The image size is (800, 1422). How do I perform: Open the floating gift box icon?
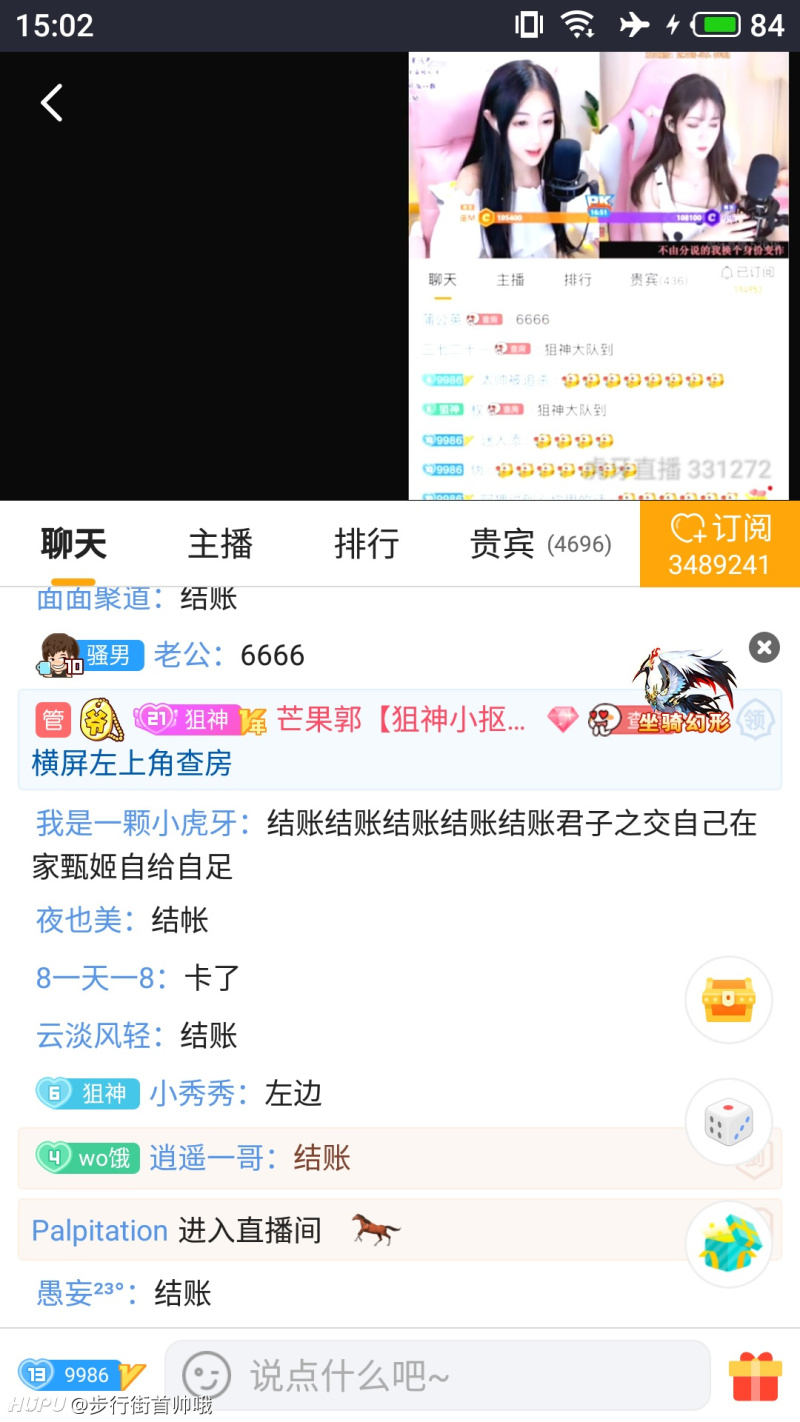(x=728, y=1243)
